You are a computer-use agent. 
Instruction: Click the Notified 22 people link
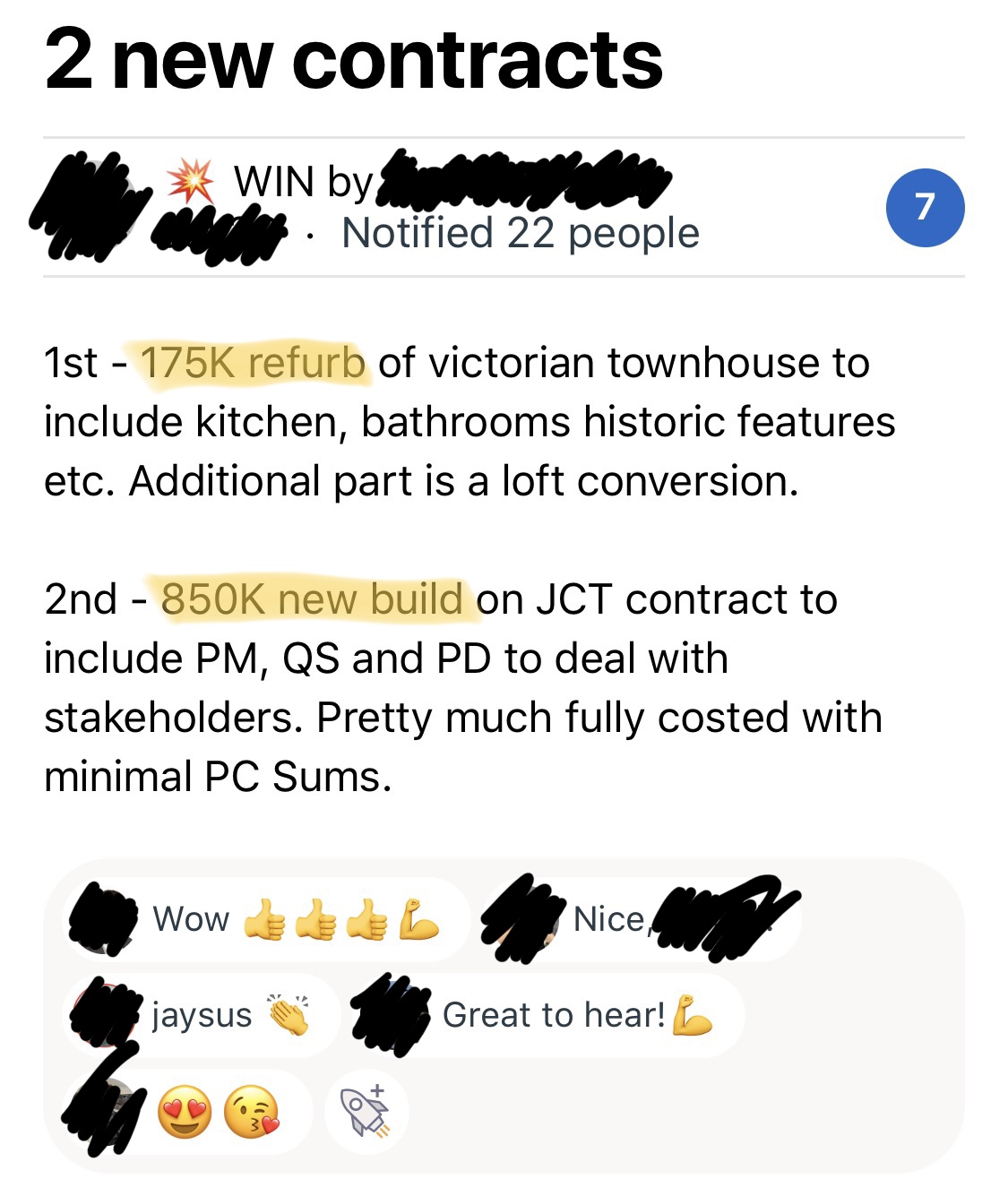[x=521, y=235]
